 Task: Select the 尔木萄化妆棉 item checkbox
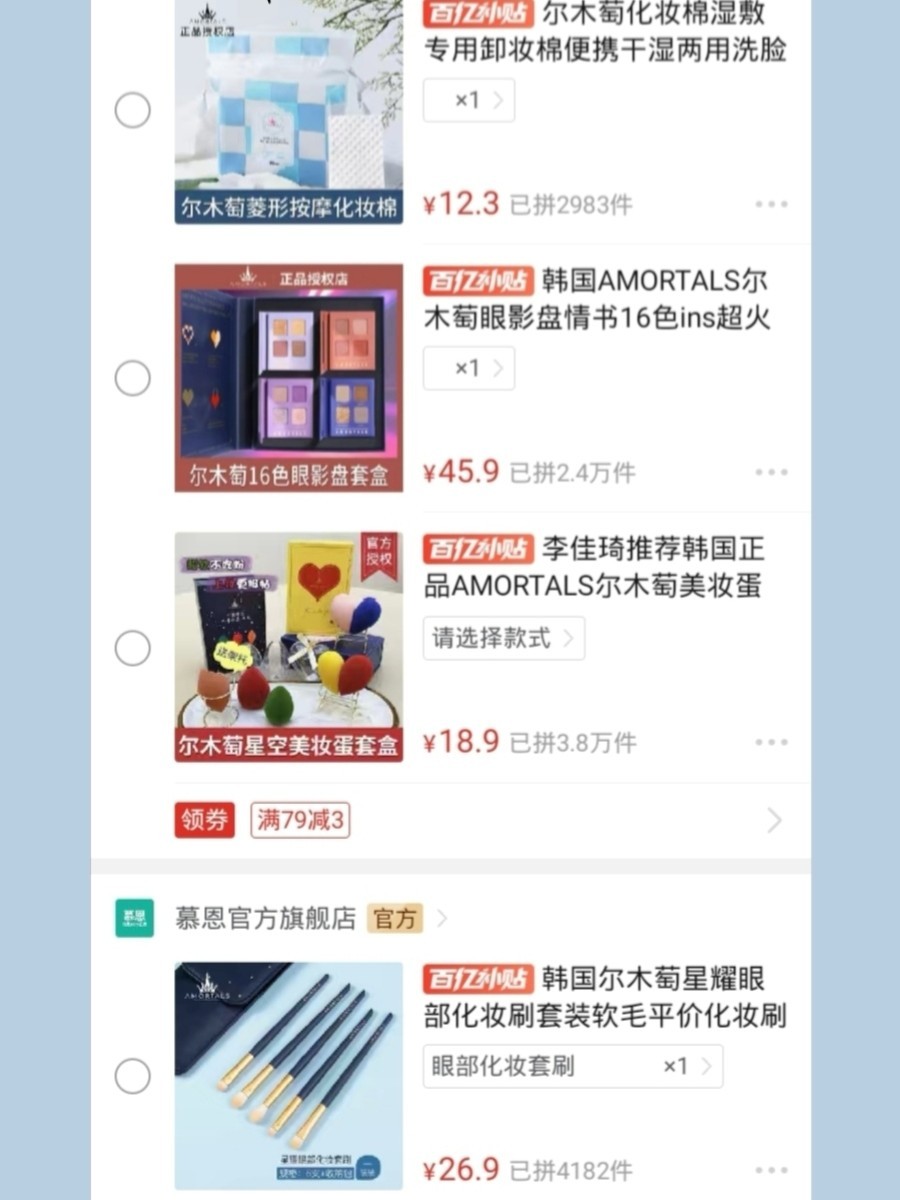[x=133, y=109]
